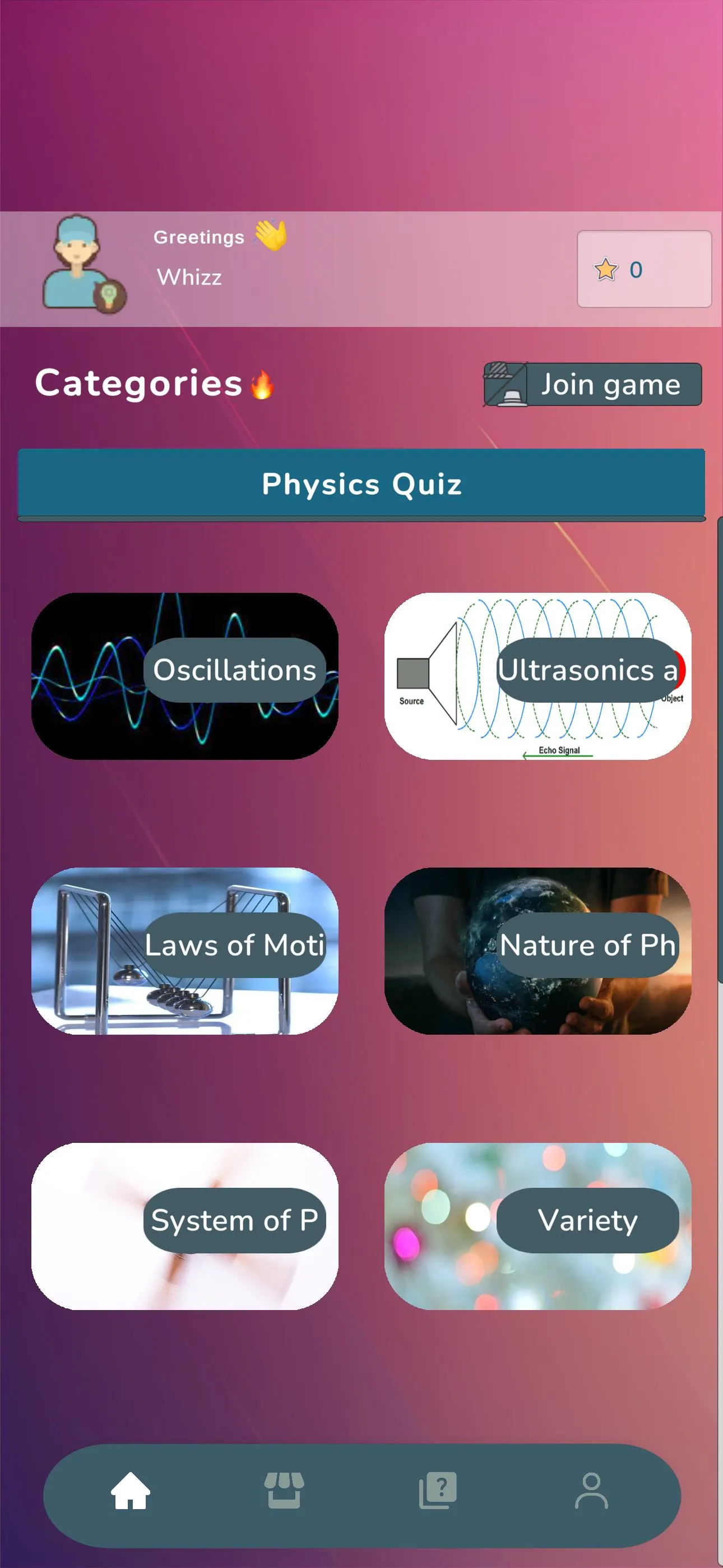This screenshot has width=723, height=1568.
Task: Choose the System of P category
Action: pyautogui.click(x=184, y=1226)
